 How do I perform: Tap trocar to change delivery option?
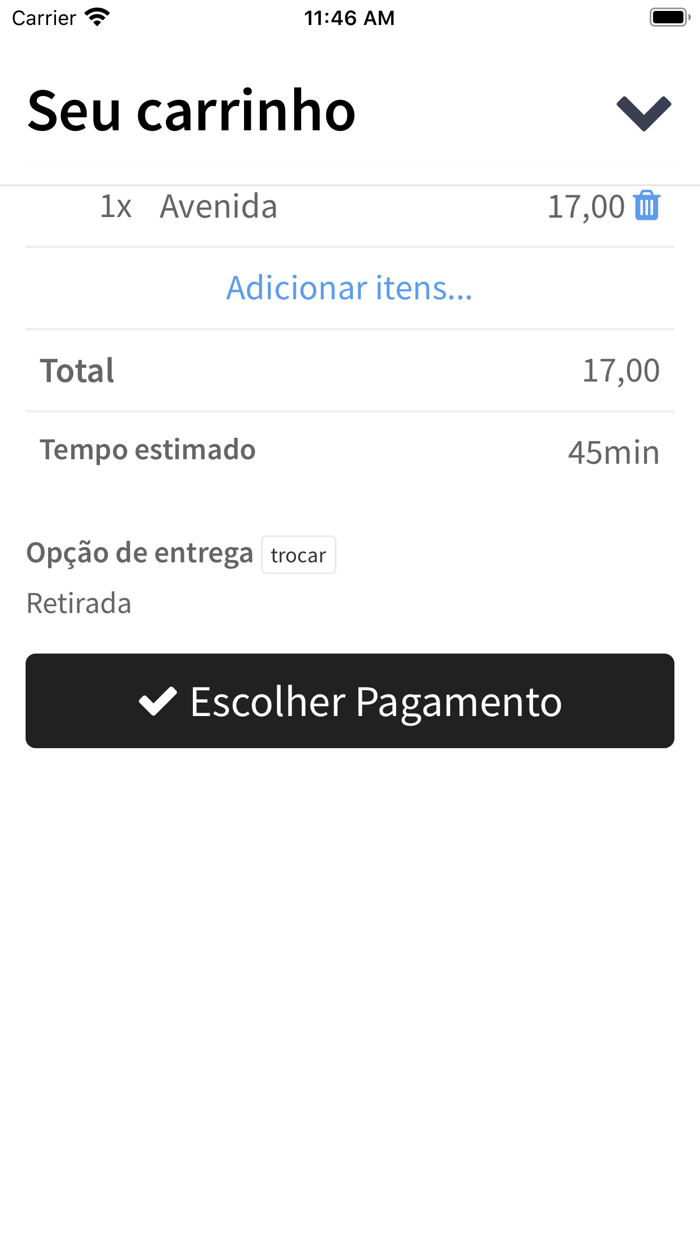point(298,555)
